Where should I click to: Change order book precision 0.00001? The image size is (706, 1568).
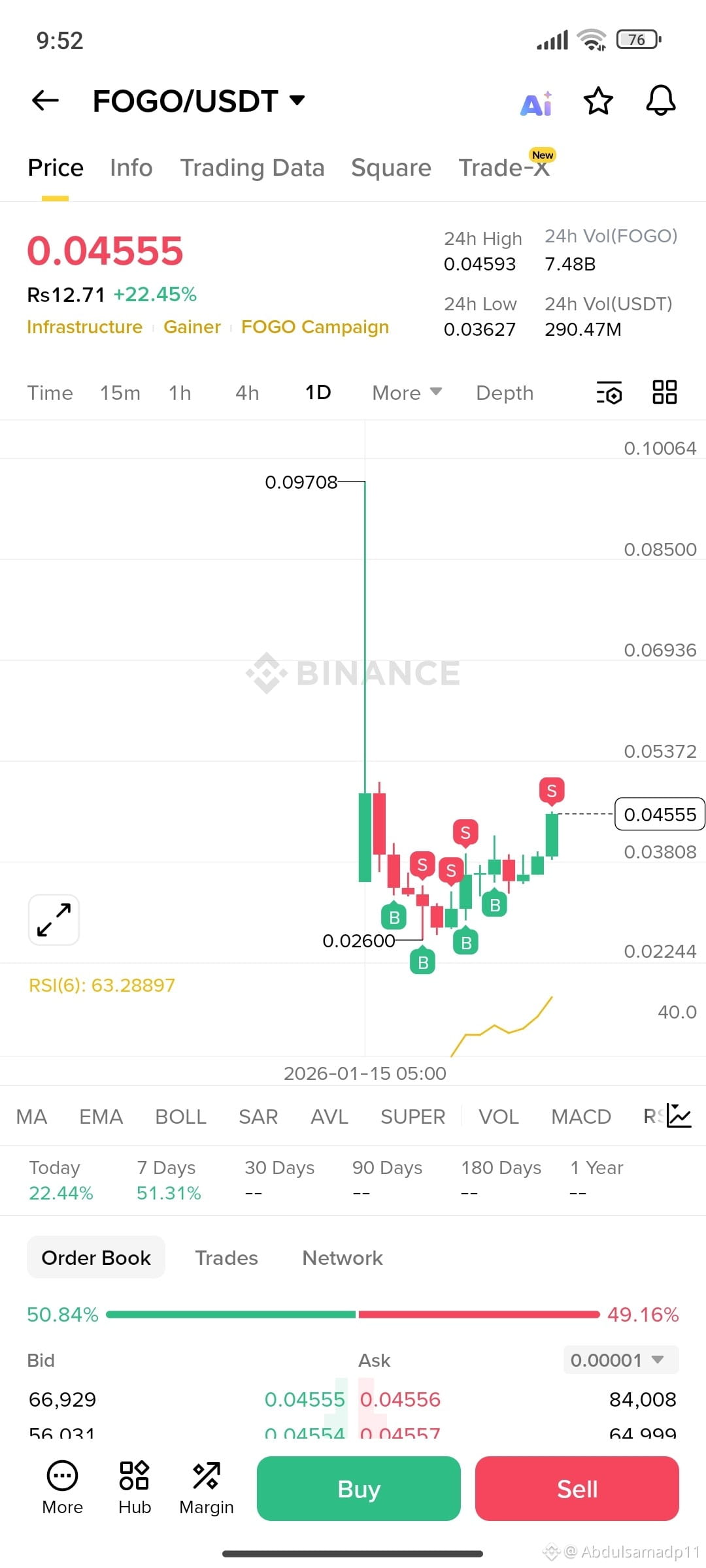620,1360
